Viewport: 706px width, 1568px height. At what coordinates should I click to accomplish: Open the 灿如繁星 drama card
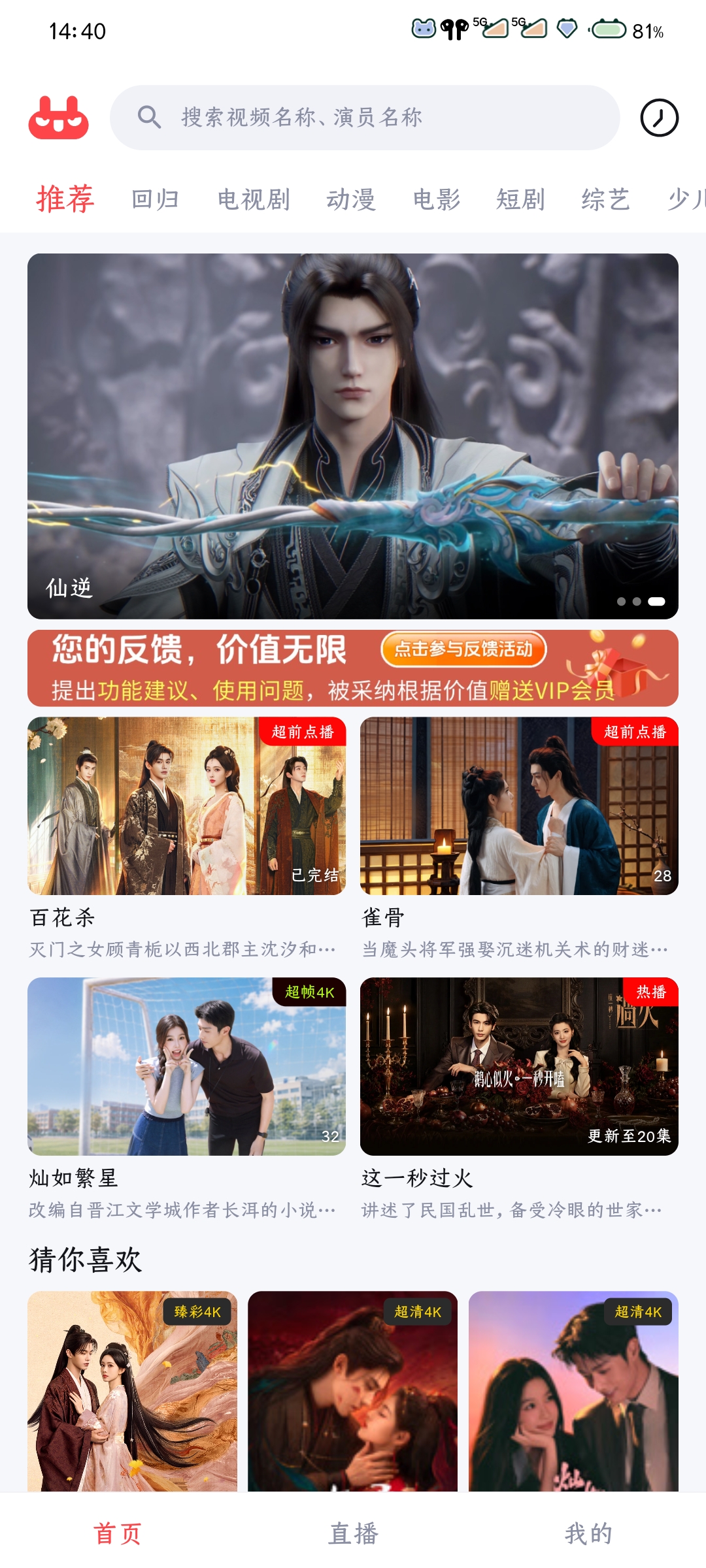click(186, 1099)
